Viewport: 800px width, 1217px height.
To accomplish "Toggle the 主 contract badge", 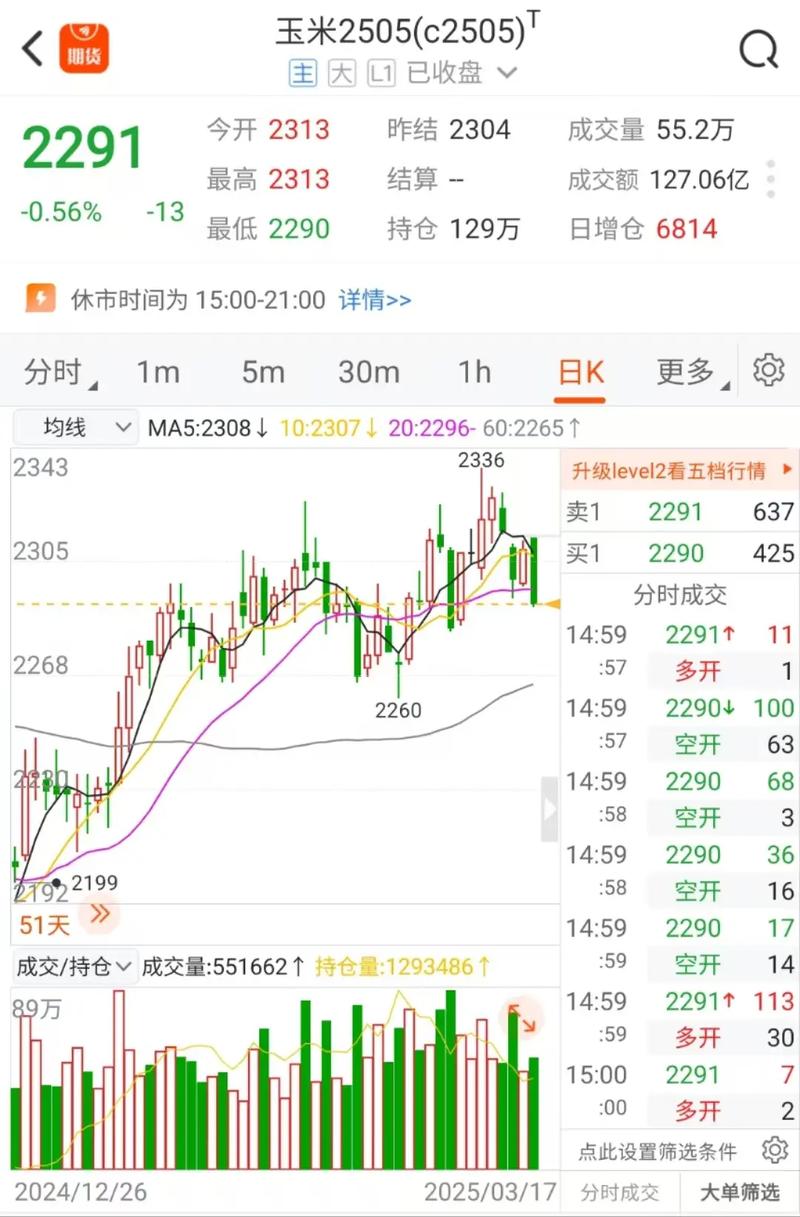I will (x=303, y=73).
